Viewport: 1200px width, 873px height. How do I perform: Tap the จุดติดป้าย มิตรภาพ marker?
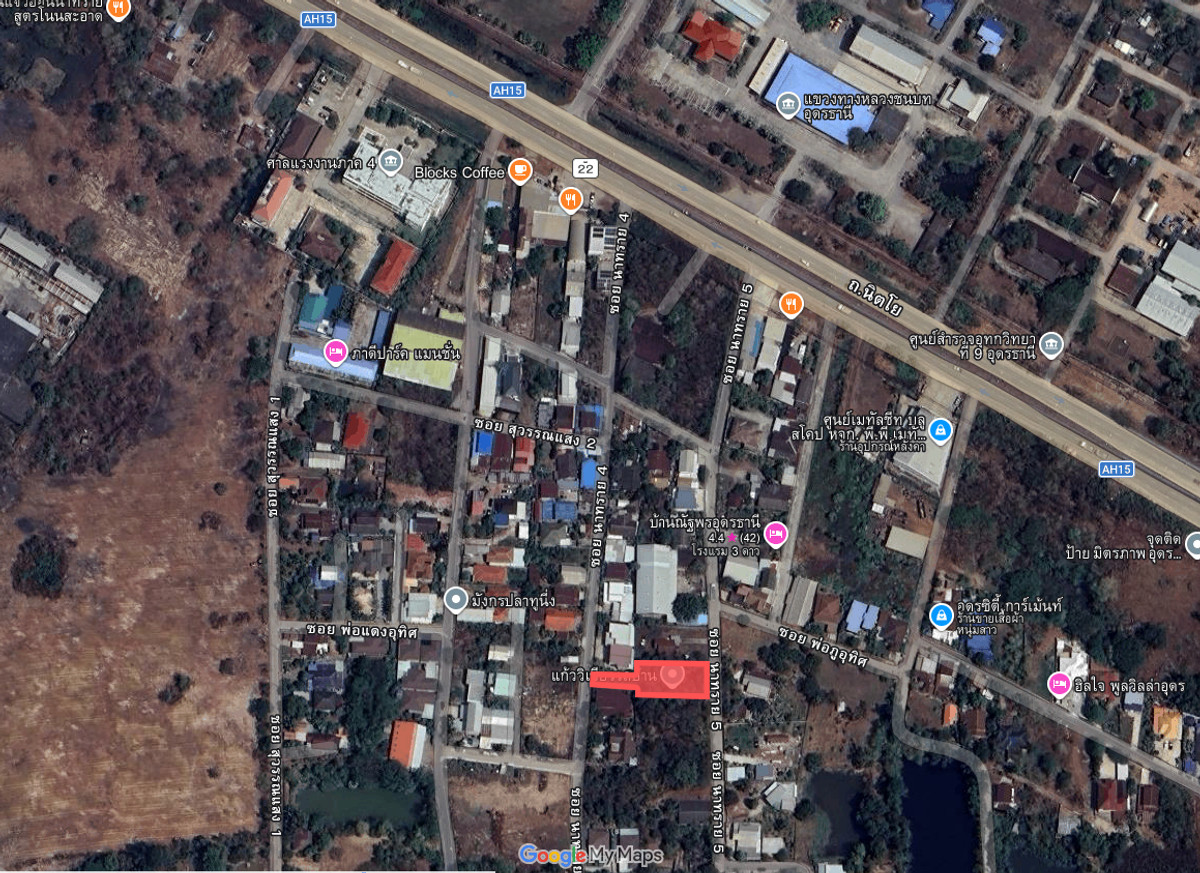click(x=1194, y=545)
